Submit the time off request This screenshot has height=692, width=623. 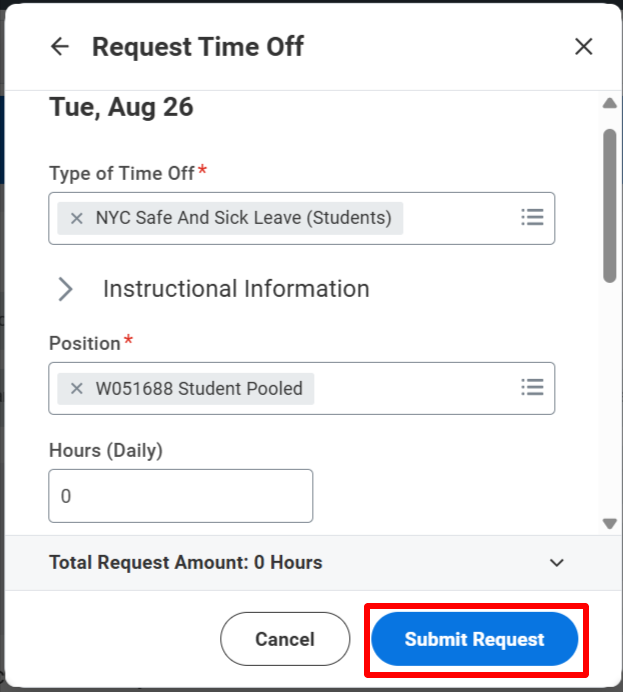tap(474, 639)
